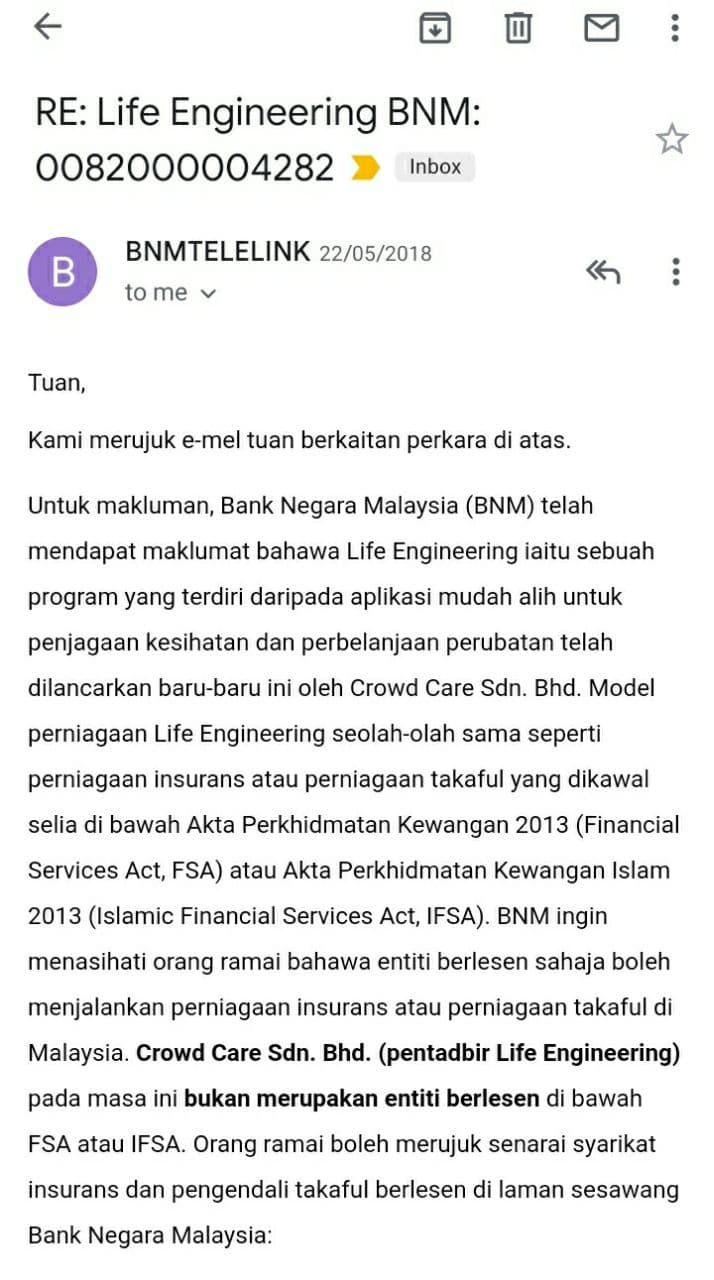Expand the "to me" recipient details
This screenshot has width=714, height=1280.
[170, 293]
